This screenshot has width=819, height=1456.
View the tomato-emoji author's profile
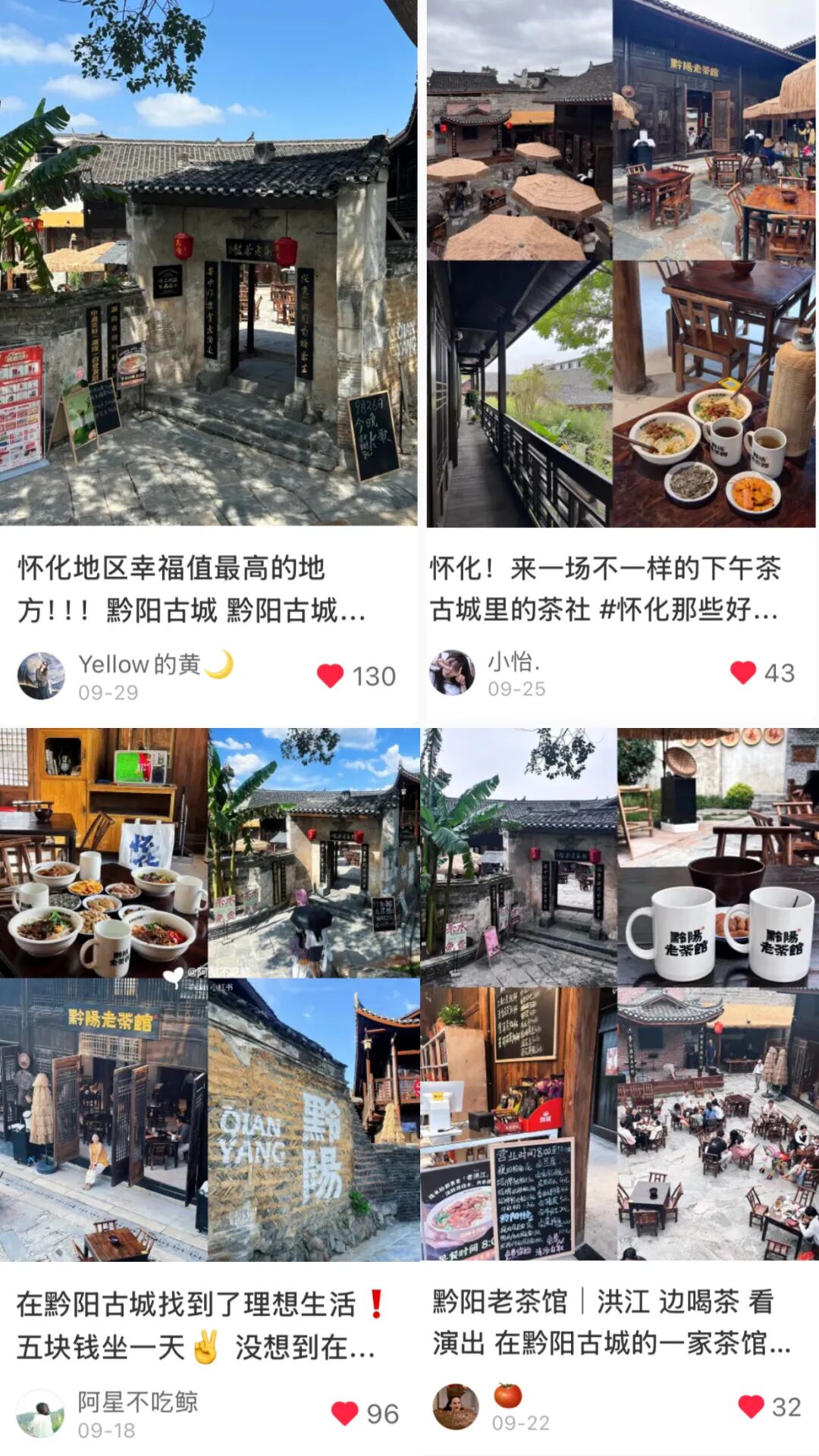pyautogui.click(x=456, y=1407)
